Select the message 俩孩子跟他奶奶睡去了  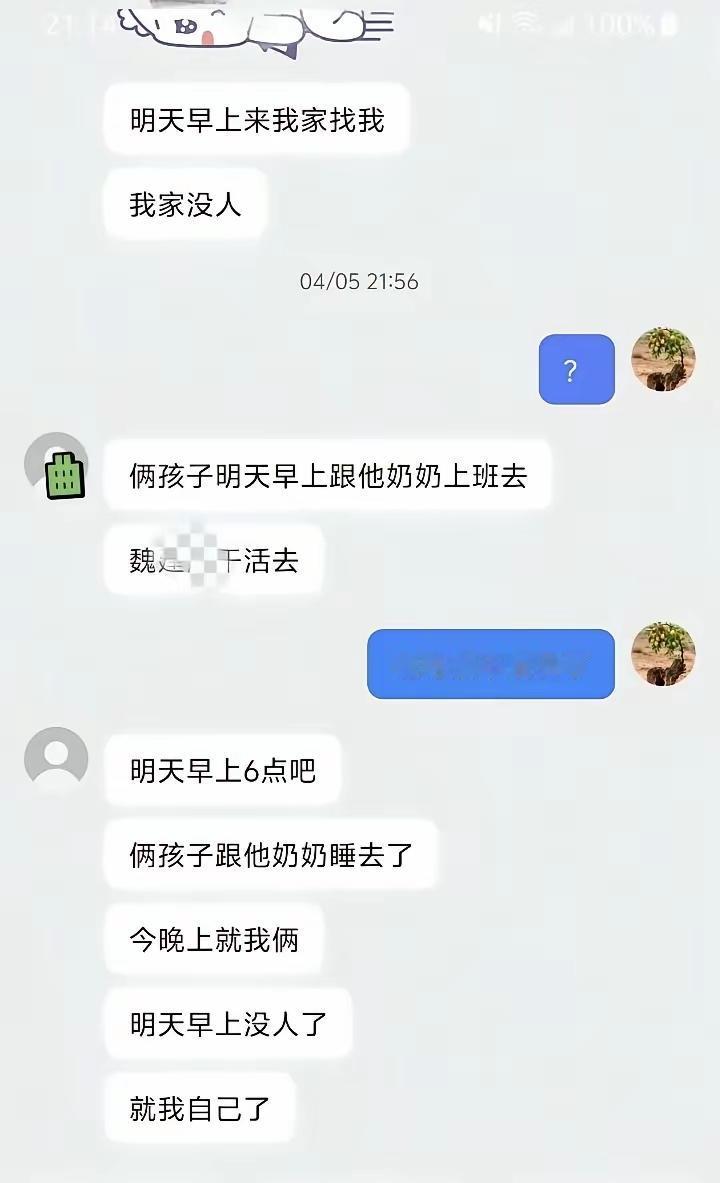pos(272,855)
